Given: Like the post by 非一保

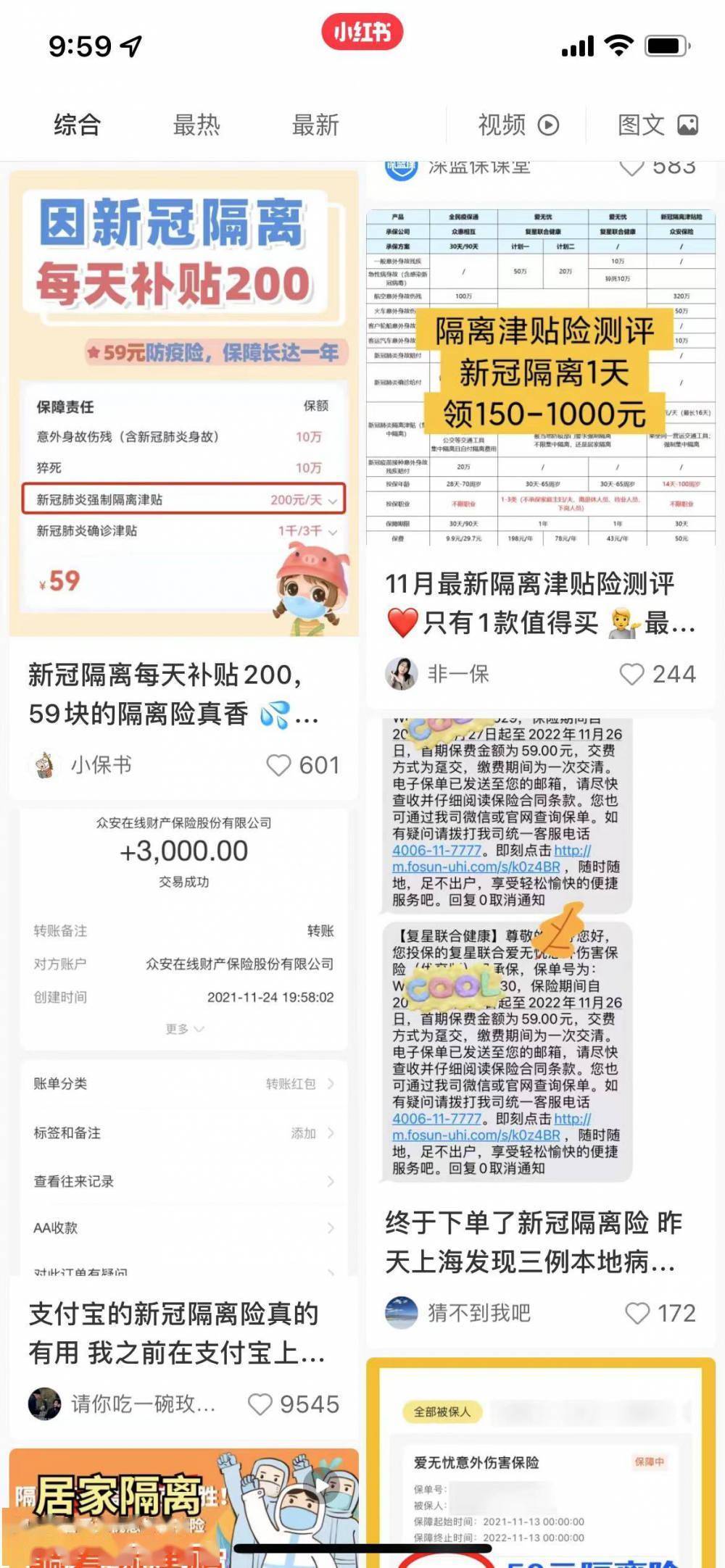Looking at the screenshot, I should pos(631,674).
